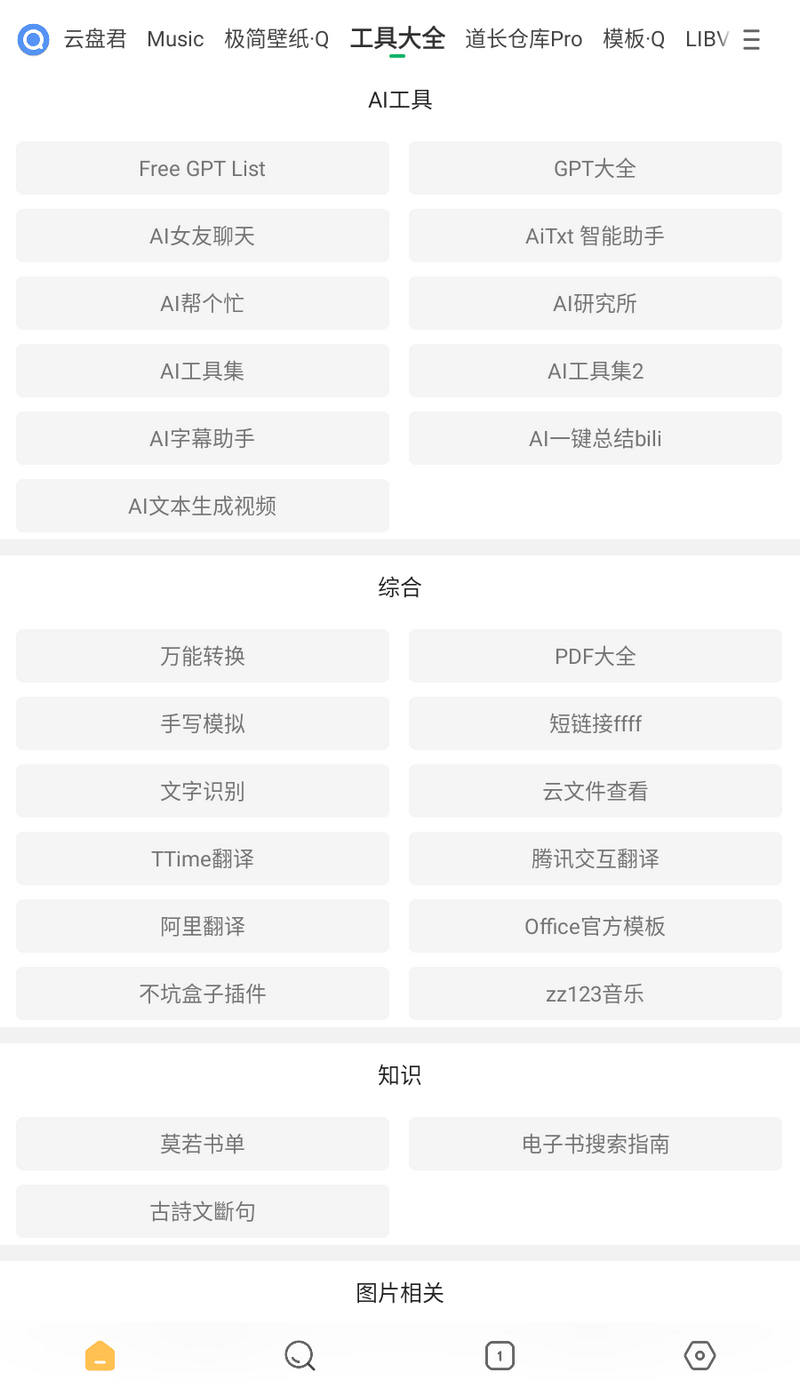Open 腾讯交互翻译

pyautogui.click(x=595, y=859)
